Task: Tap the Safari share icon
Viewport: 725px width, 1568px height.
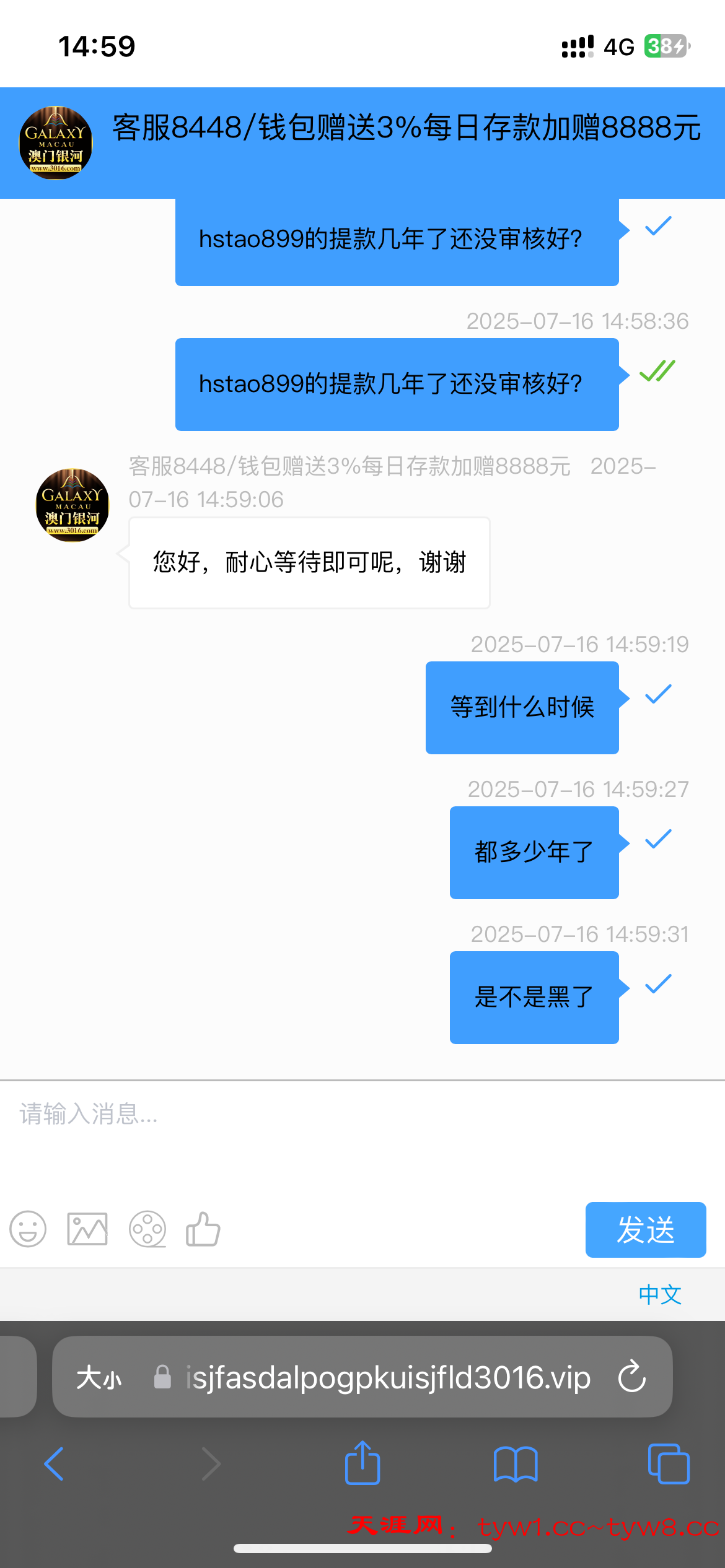Action: click(x=362, y=1464)
